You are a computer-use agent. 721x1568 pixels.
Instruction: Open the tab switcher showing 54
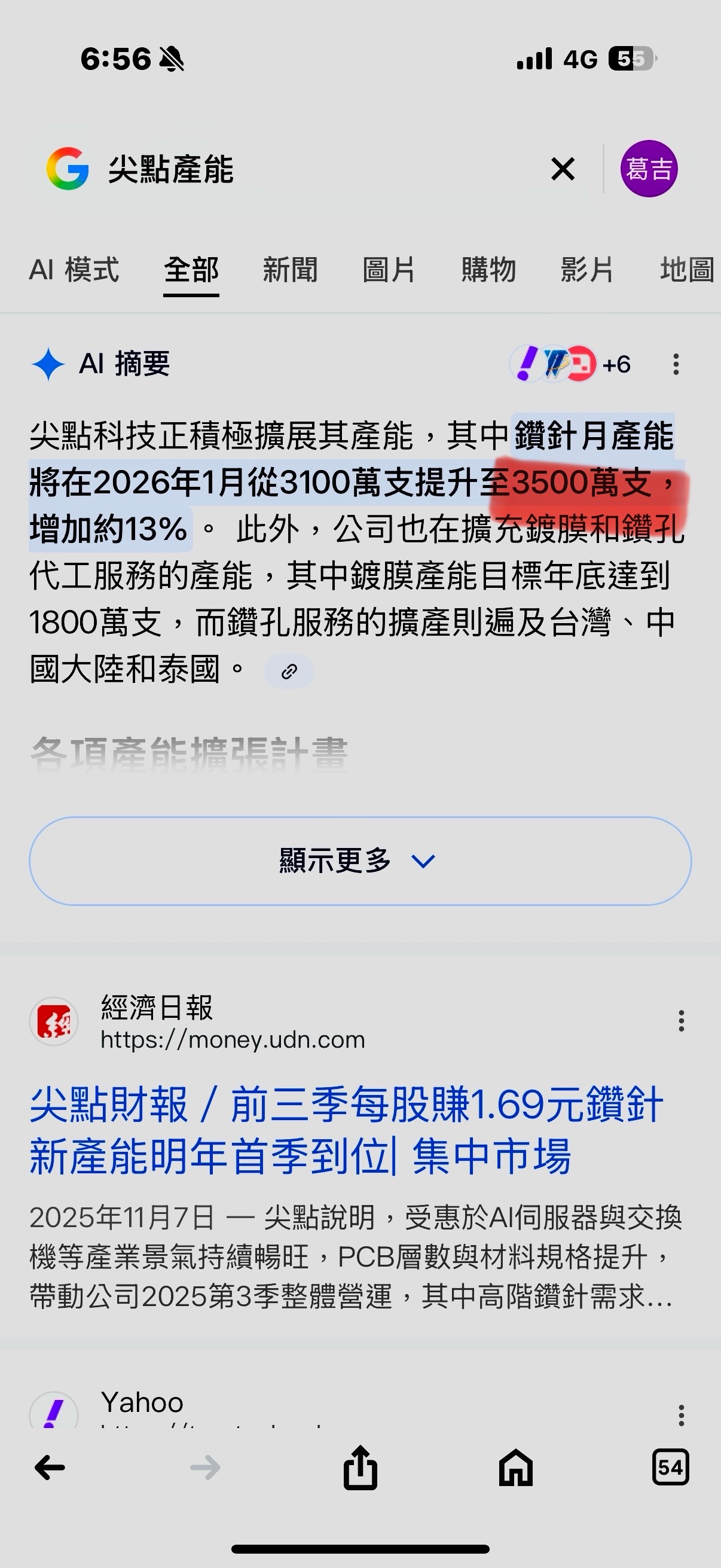(x=670, y=1468)
